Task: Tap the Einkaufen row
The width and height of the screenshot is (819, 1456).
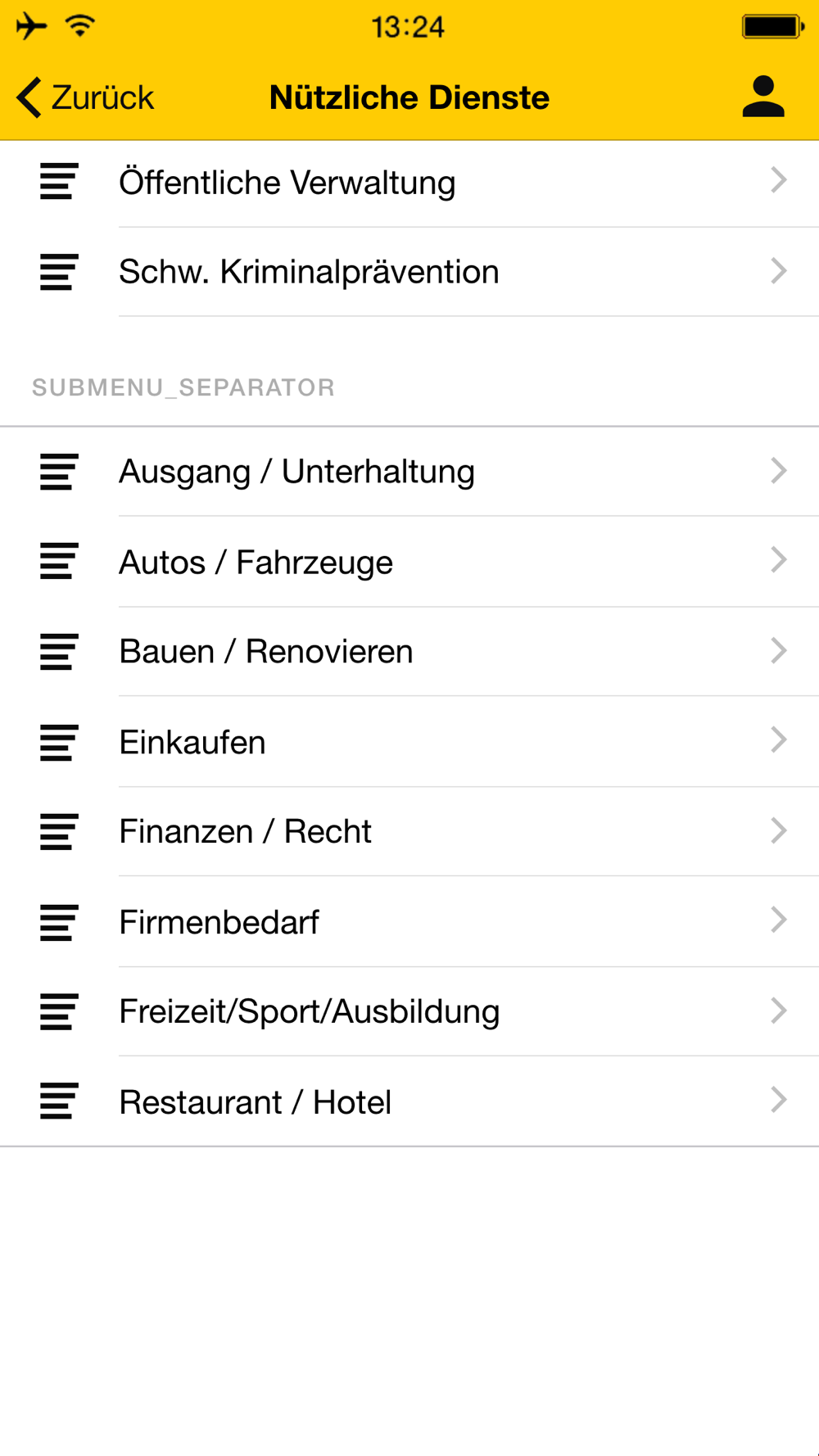Action: pos(409,742)
